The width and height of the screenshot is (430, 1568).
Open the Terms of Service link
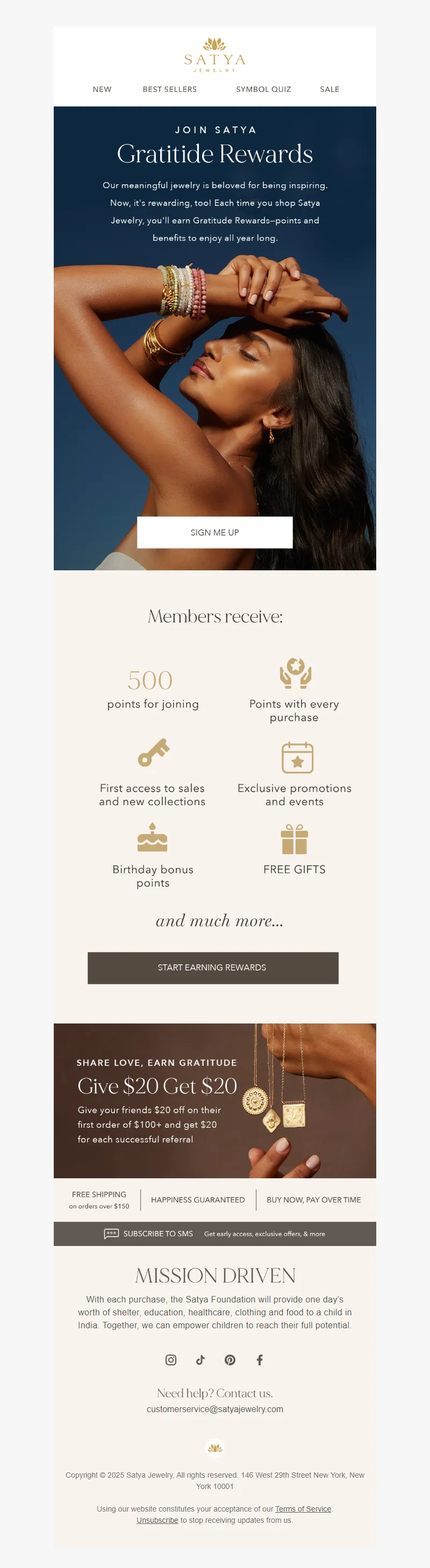point(303,1508)
